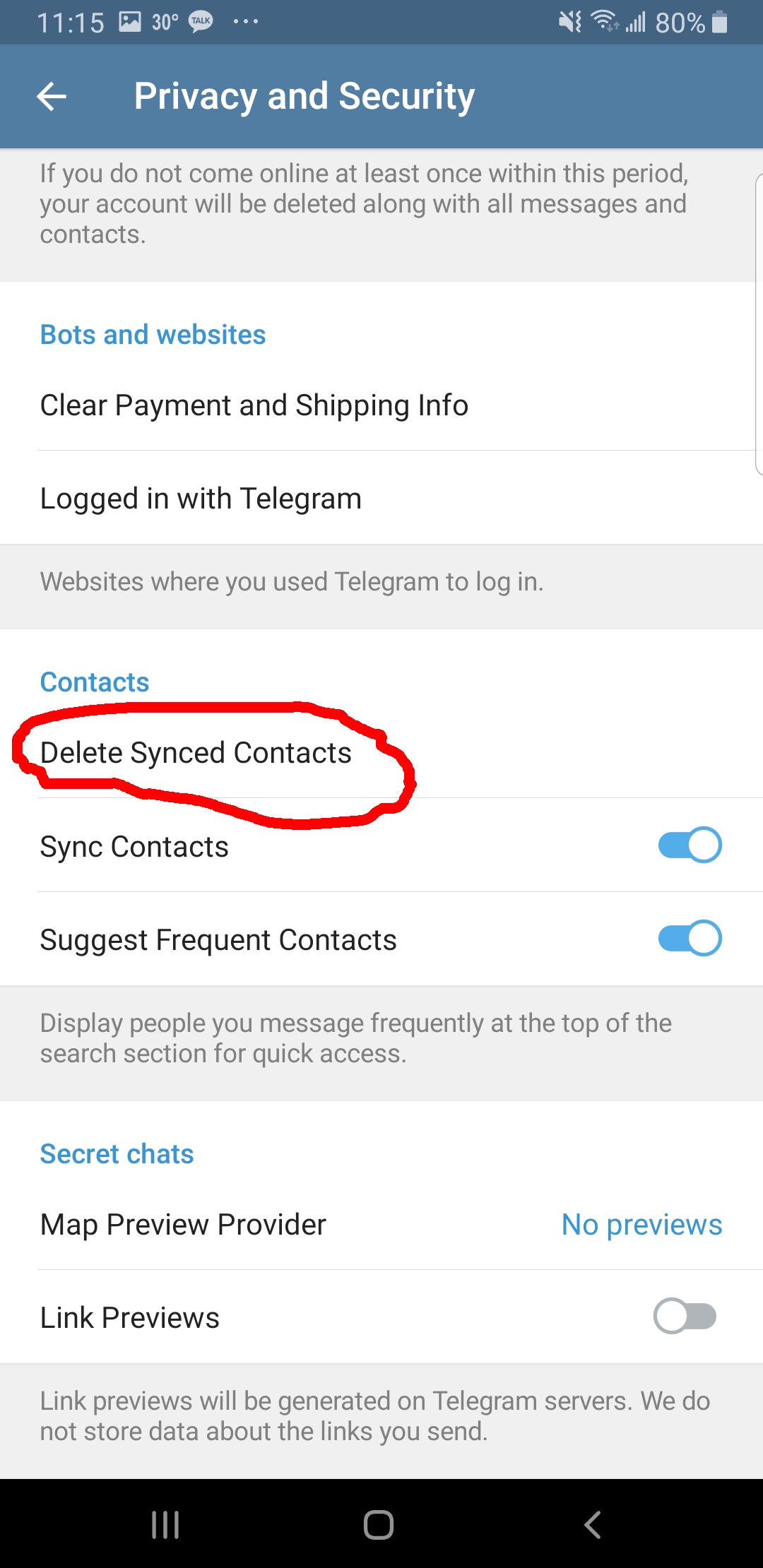Go to the home screen
This screenshot has height=1568, width=763.
coord(379,1524)
